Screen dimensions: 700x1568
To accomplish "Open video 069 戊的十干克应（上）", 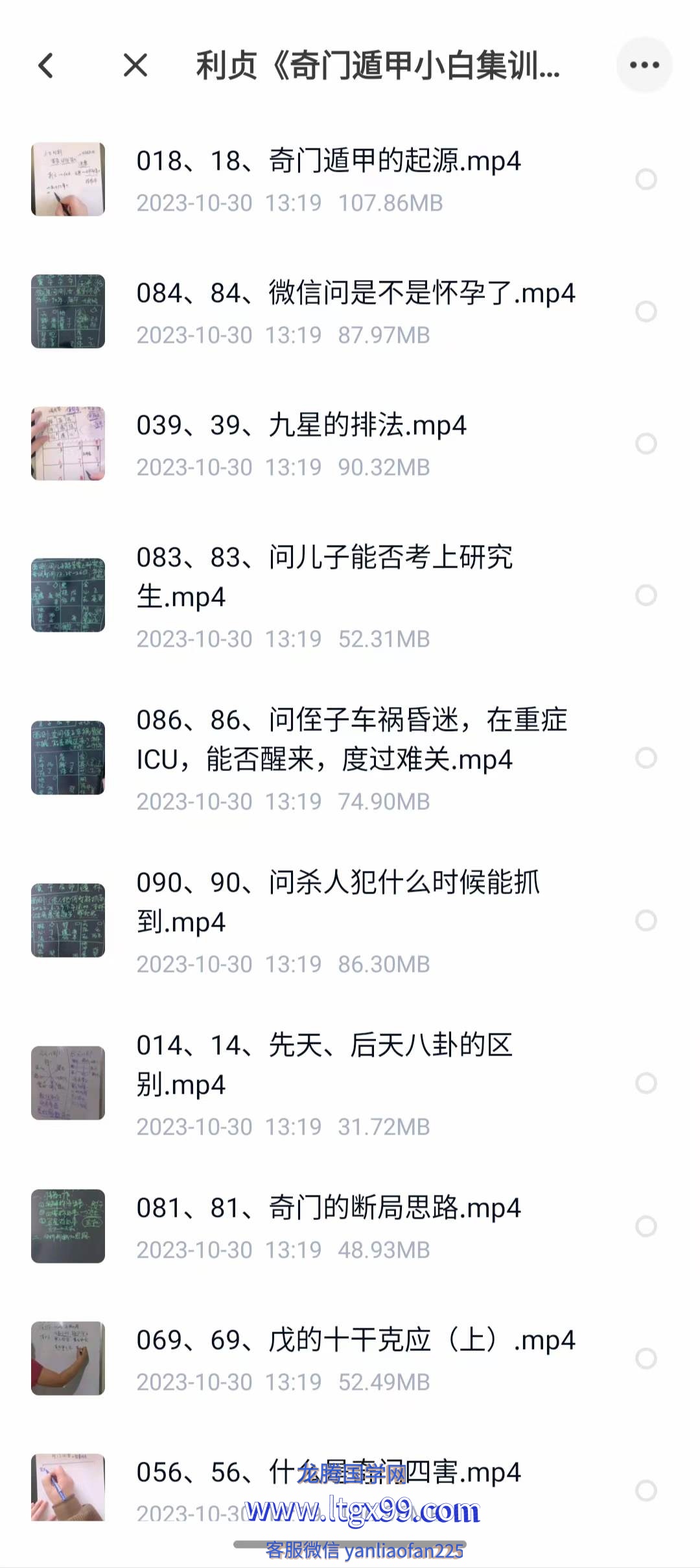I will (355, 1341).
